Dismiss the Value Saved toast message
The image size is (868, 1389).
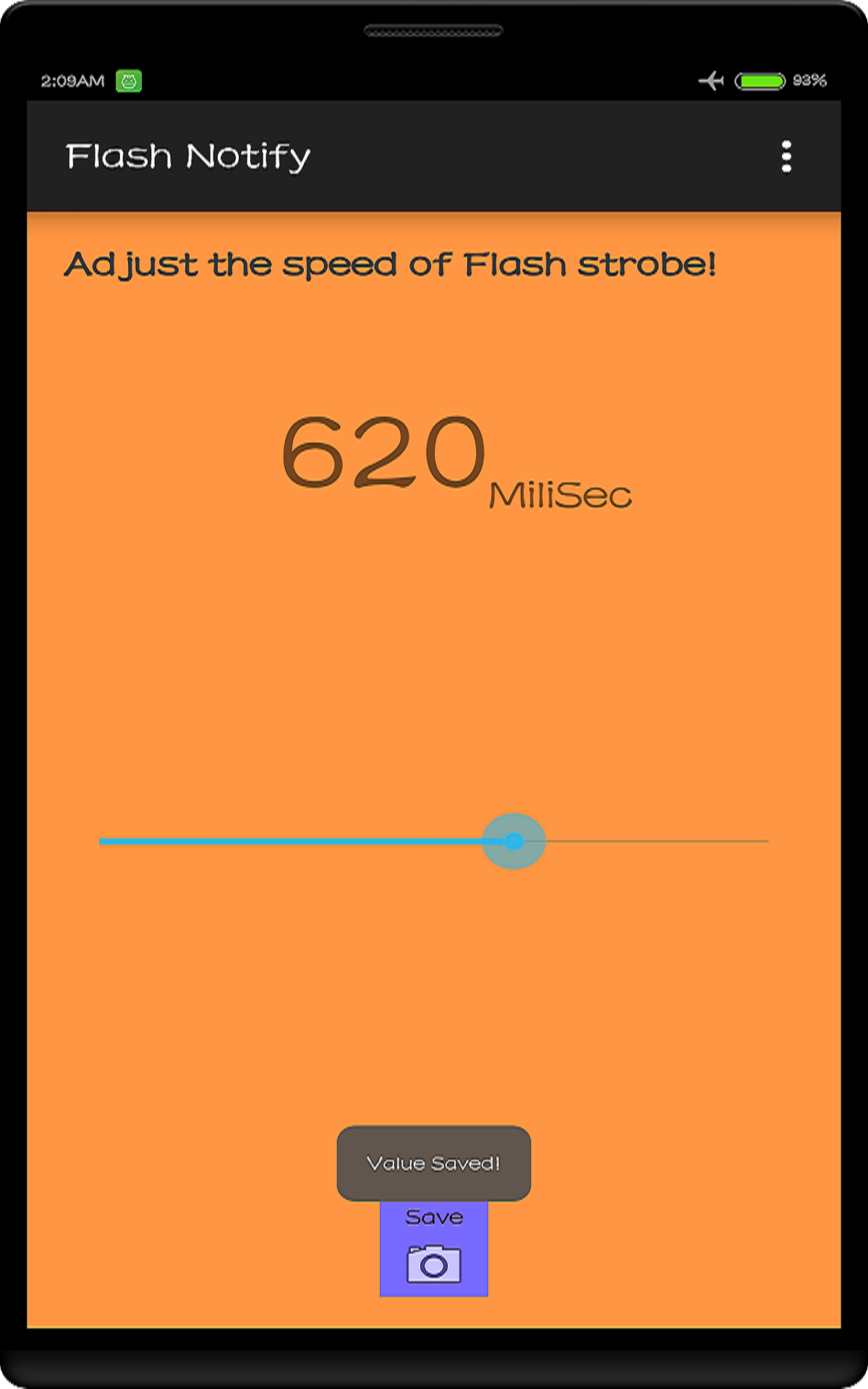tap(433, 1163)
